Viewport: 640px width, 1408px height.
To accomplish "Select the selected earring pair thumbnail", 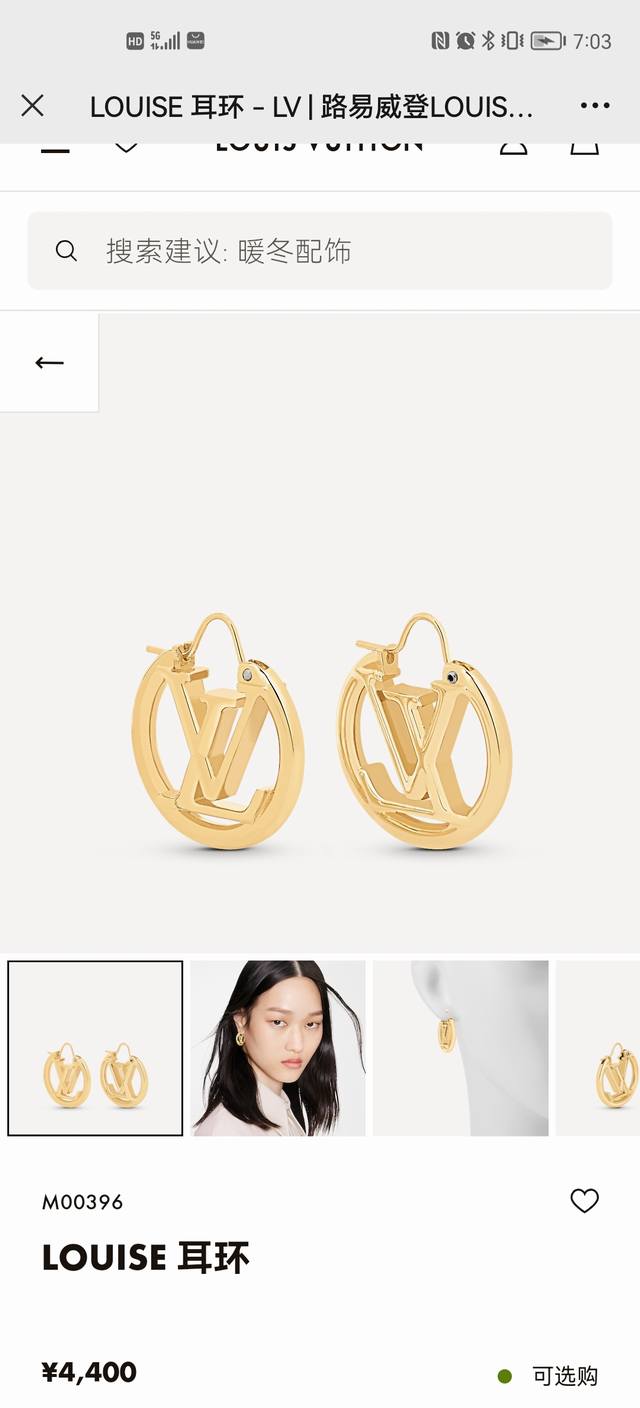I will [x=95, y=1048].
